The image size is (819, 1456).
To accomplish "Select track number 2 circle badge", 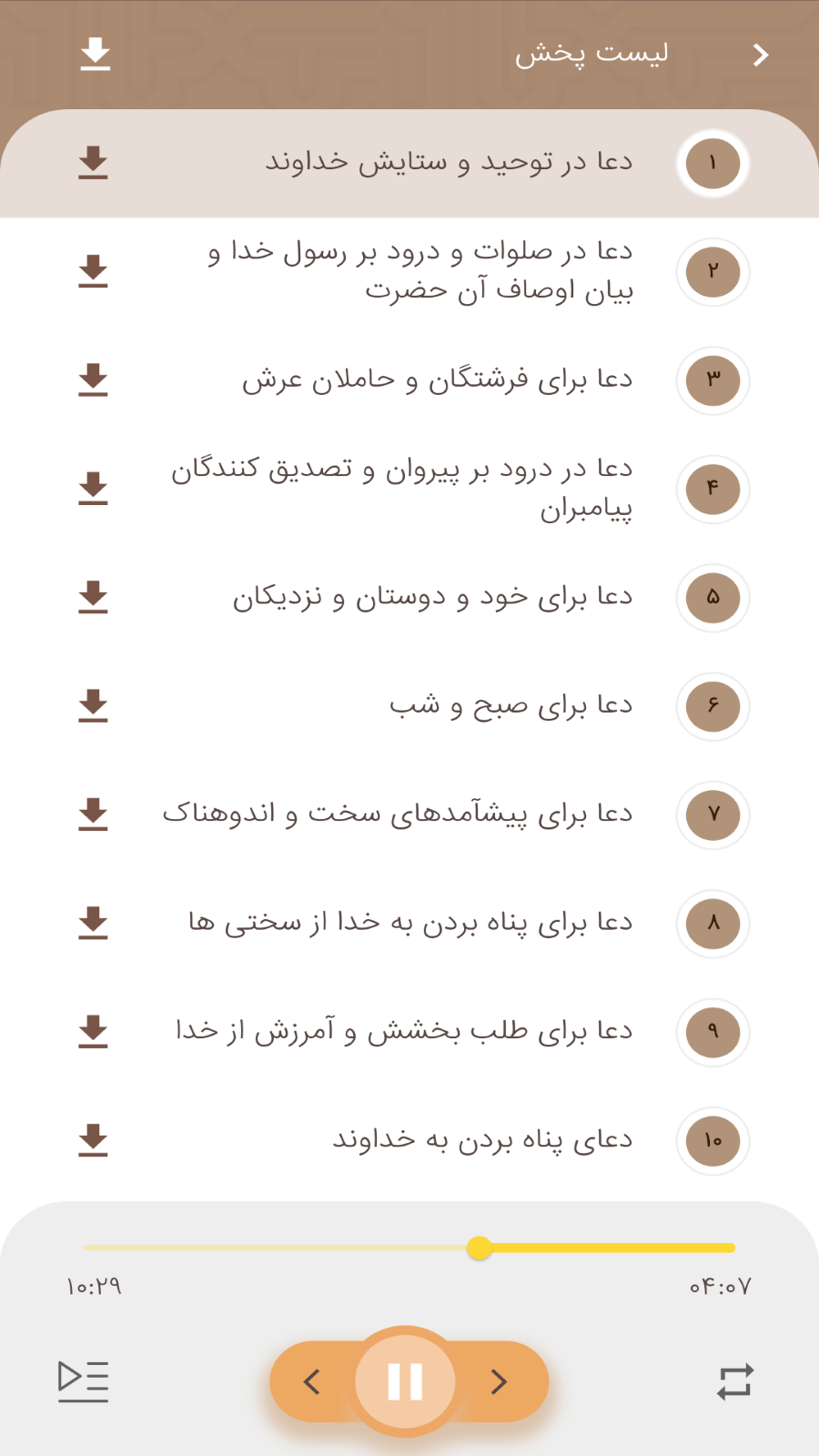I will (x=713, y=272).
